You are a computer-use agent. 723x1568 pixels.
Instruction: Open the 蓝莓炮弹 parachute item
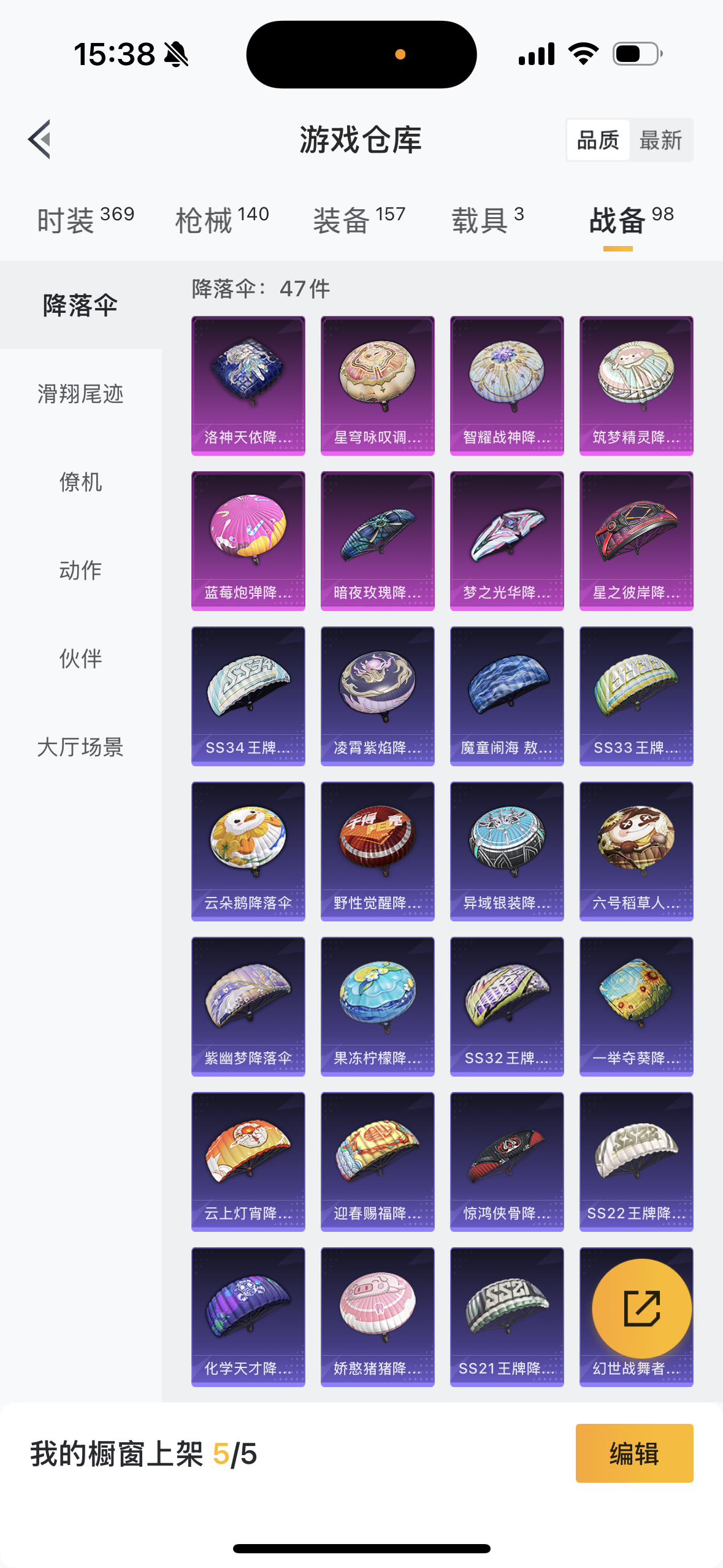pos(248,540)
